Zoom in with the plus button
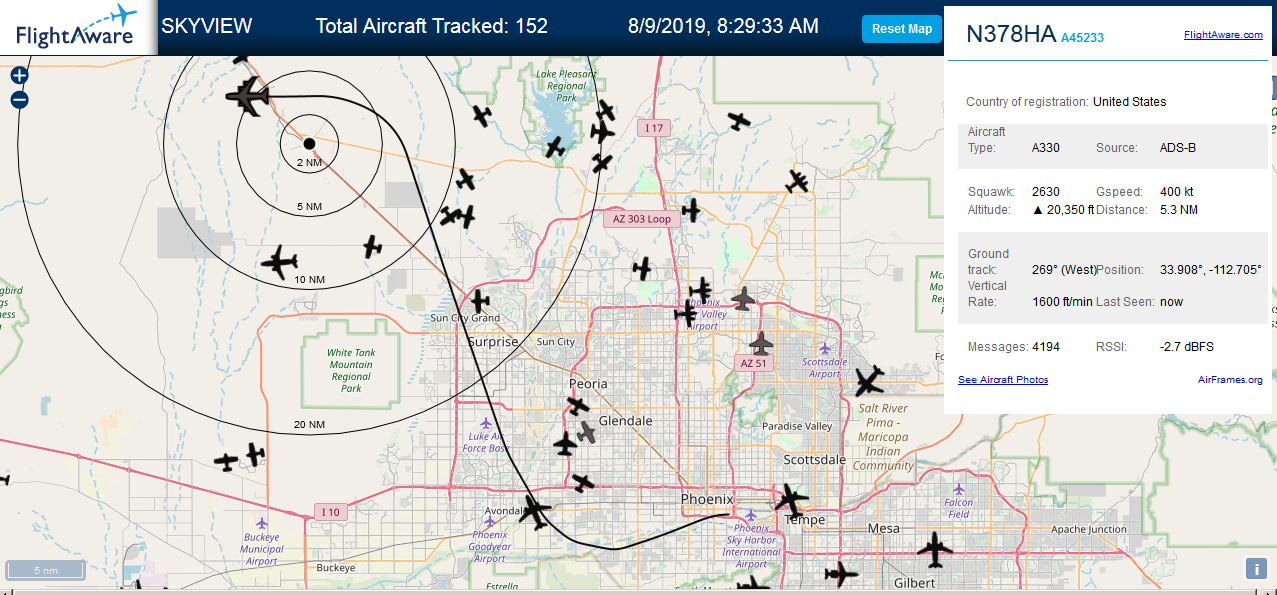The height and width of the screenshot is (595, 1277). click(x=19, y=75)
